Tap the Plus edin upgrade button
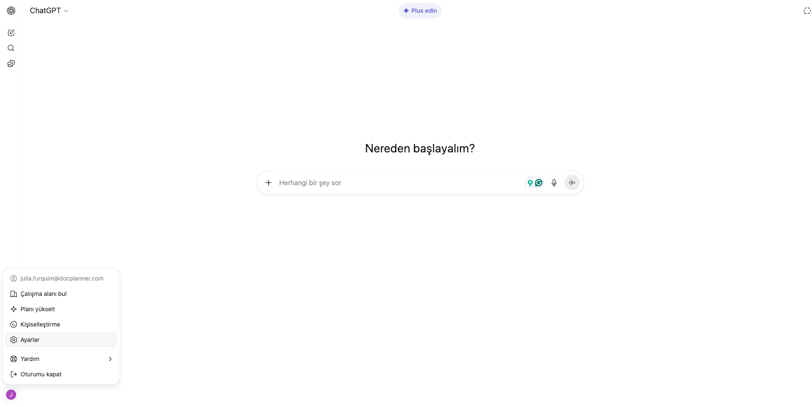 [420, 11]
